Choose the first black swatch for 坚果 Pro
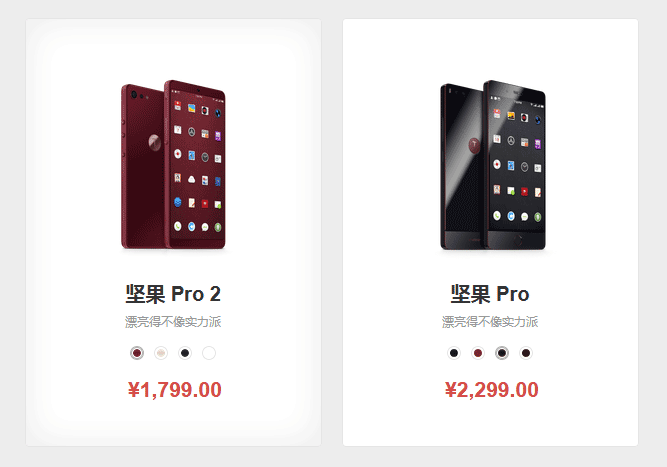Image resolution: width=667 pixels, height=467 pixels. click(454, 353)
